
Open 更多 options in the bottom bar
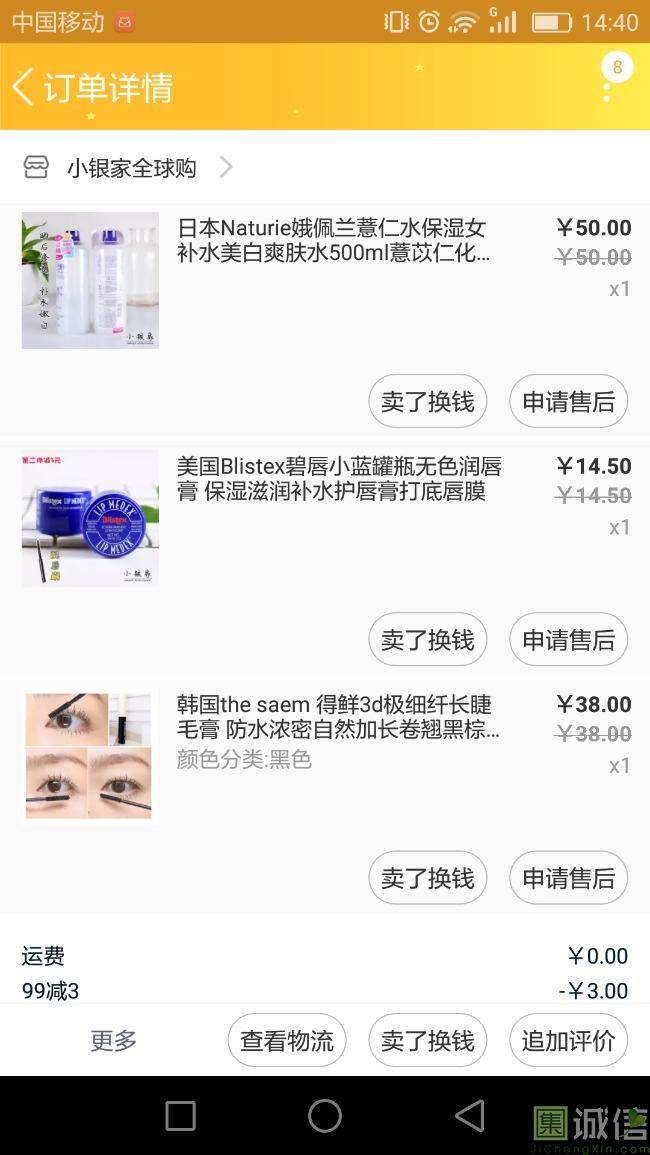tap(113, 1040)
